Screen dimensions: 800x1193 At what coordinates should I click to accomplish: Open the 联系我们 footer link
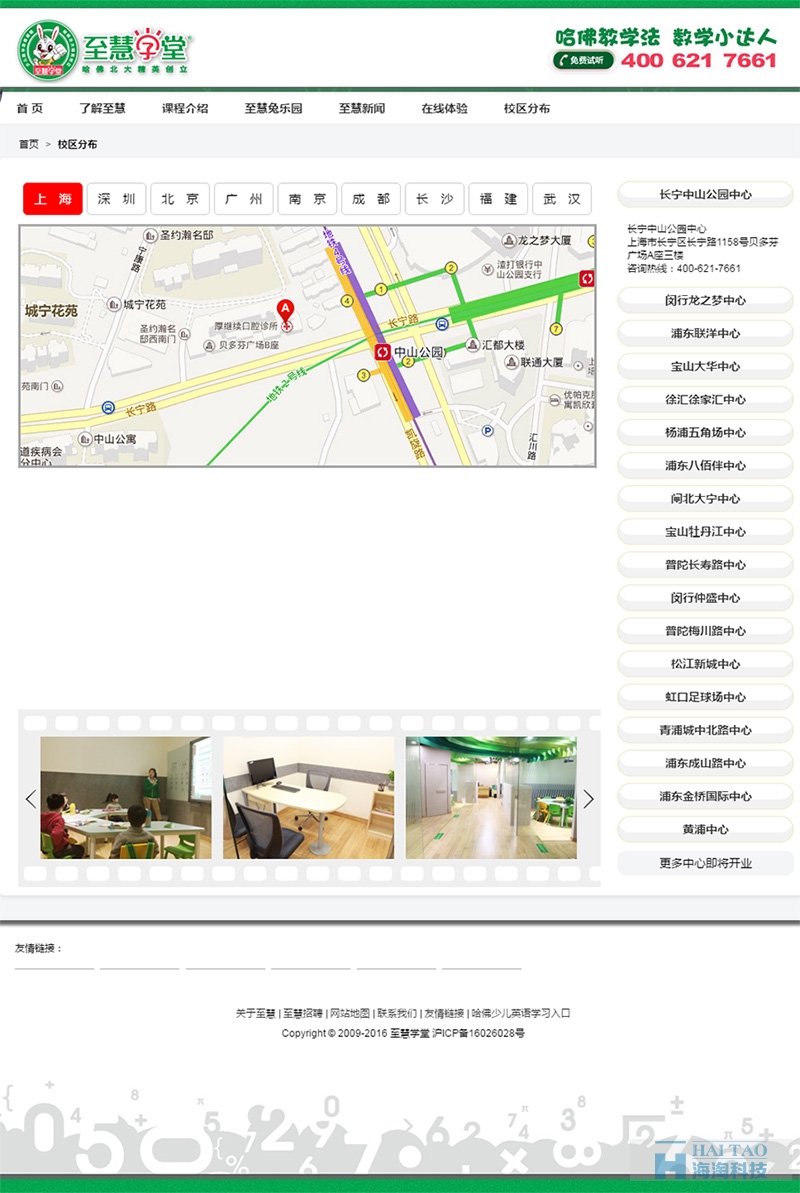tap(396, 1013)
